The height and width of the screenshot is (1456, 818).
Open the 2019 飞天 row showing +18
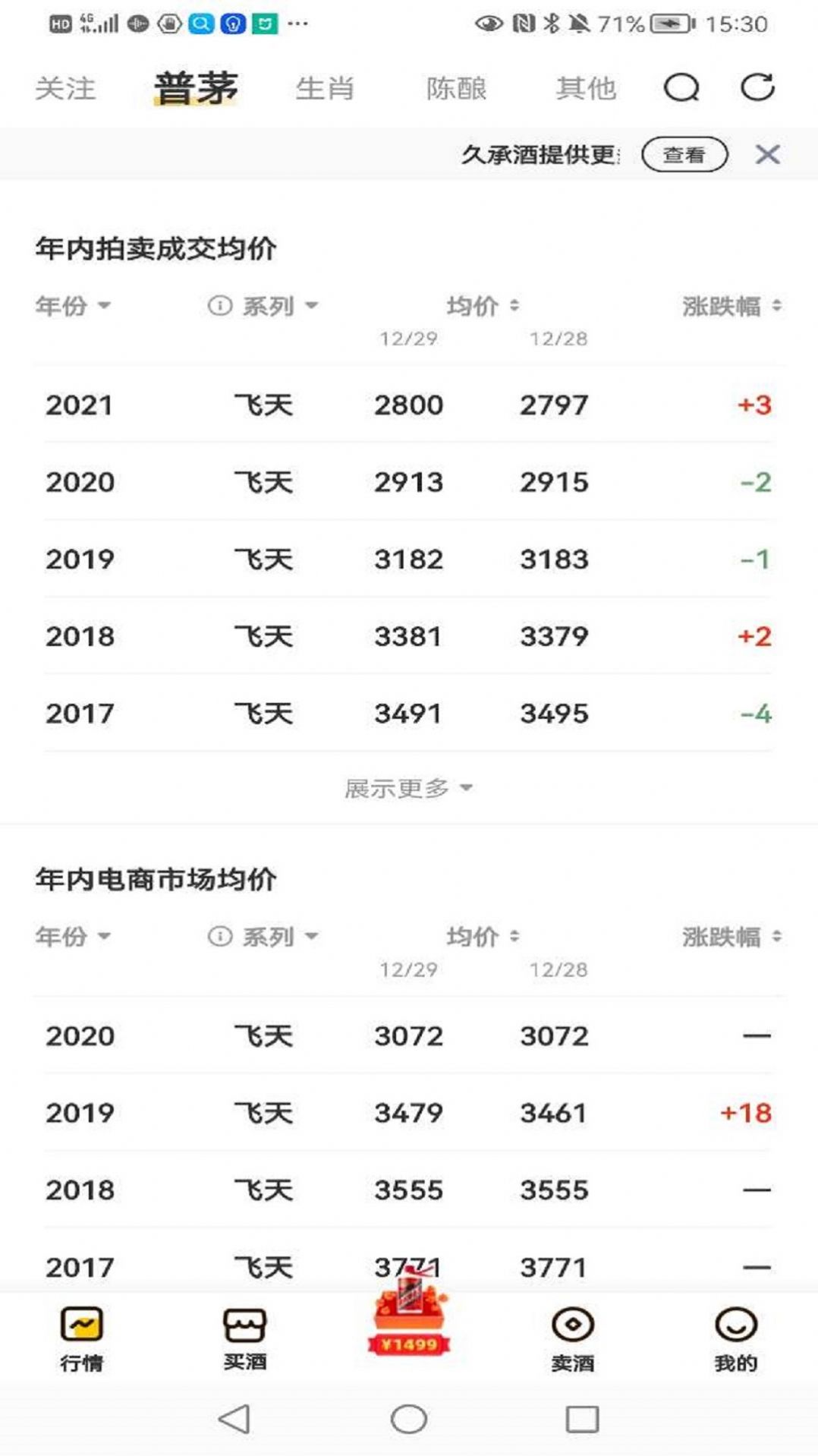coord(408,1113)
